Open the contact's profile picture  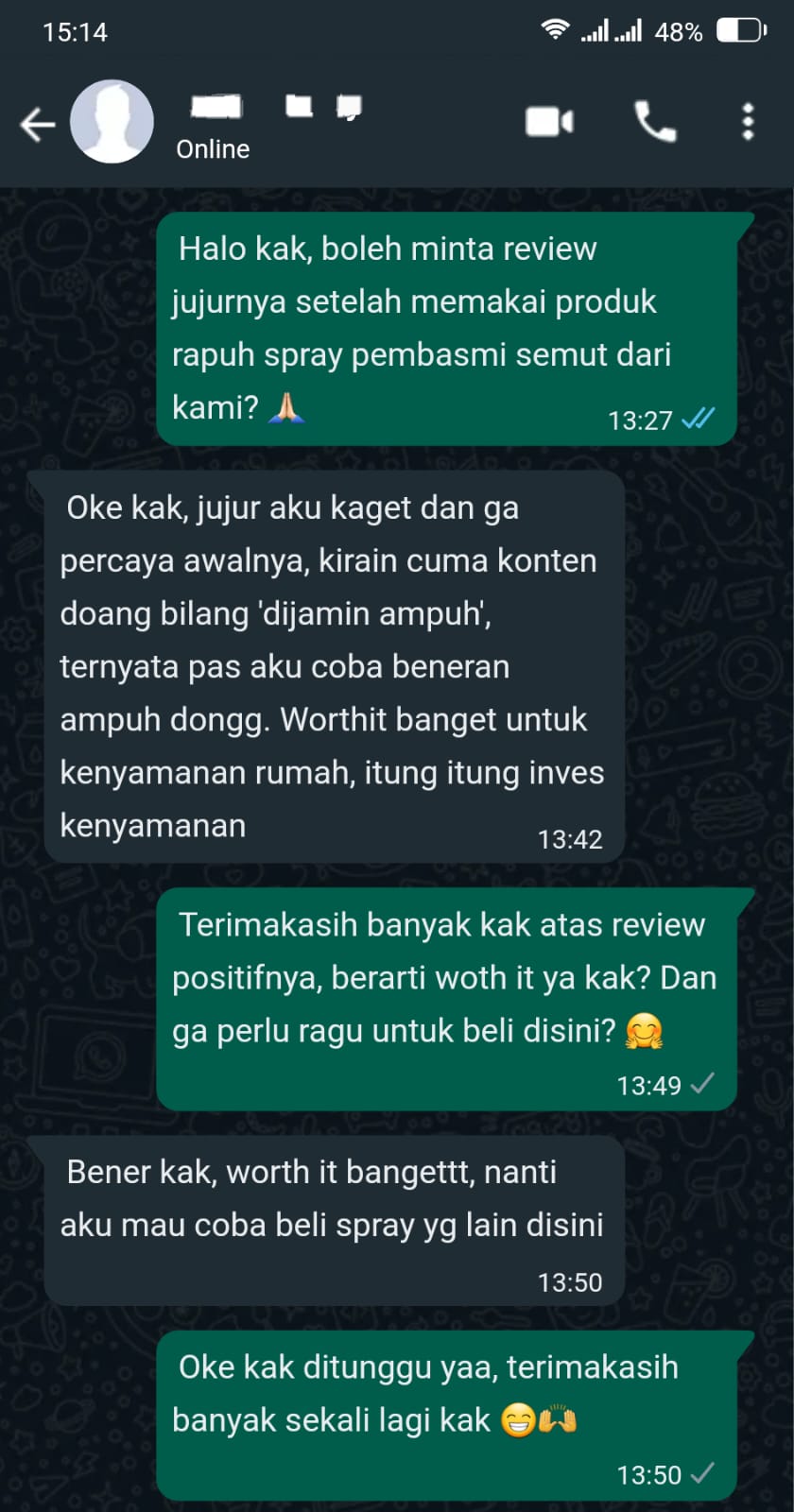click(x=112, y=122)
